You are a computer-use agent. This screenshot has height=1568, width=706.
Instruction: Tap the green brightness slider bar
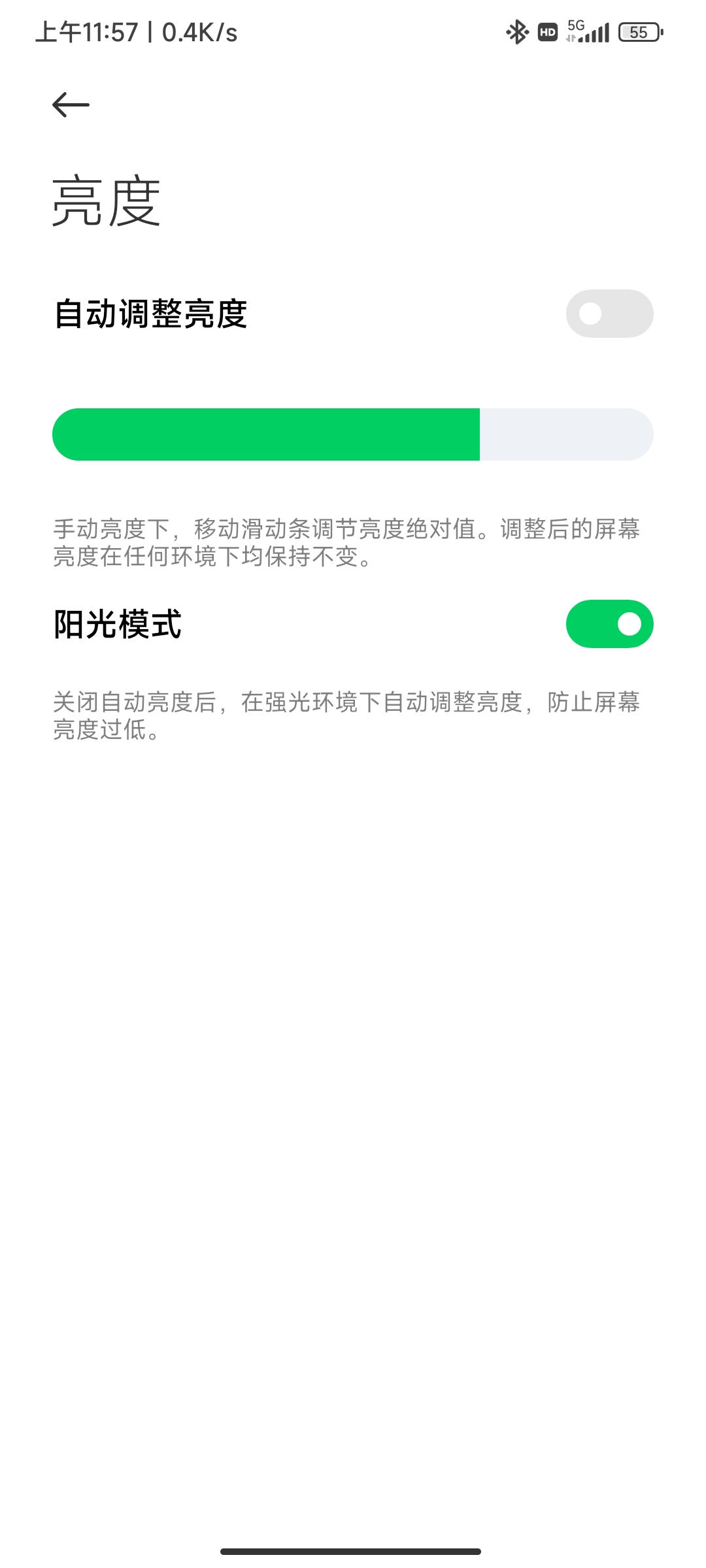pyautogui.click(x=353, y=434)
